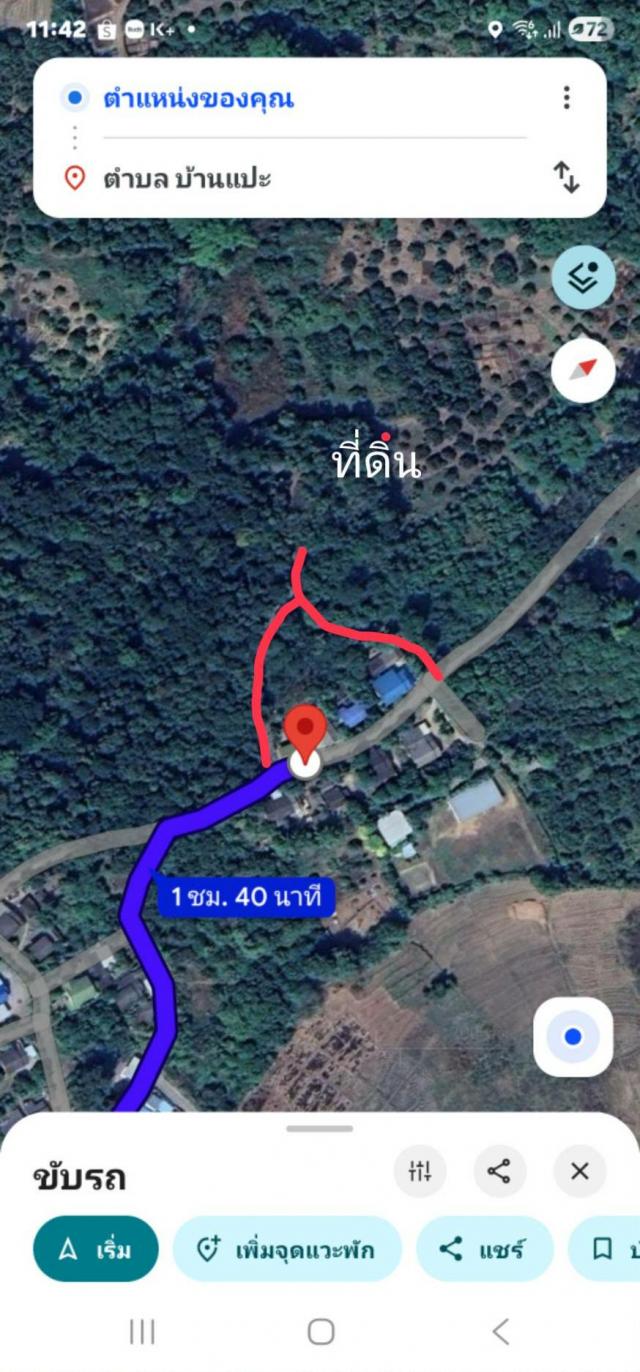Tap the round share icon beside ขับรถ
The height and width of the screenshot is (1372, 640).
(x=500, y=1171)
